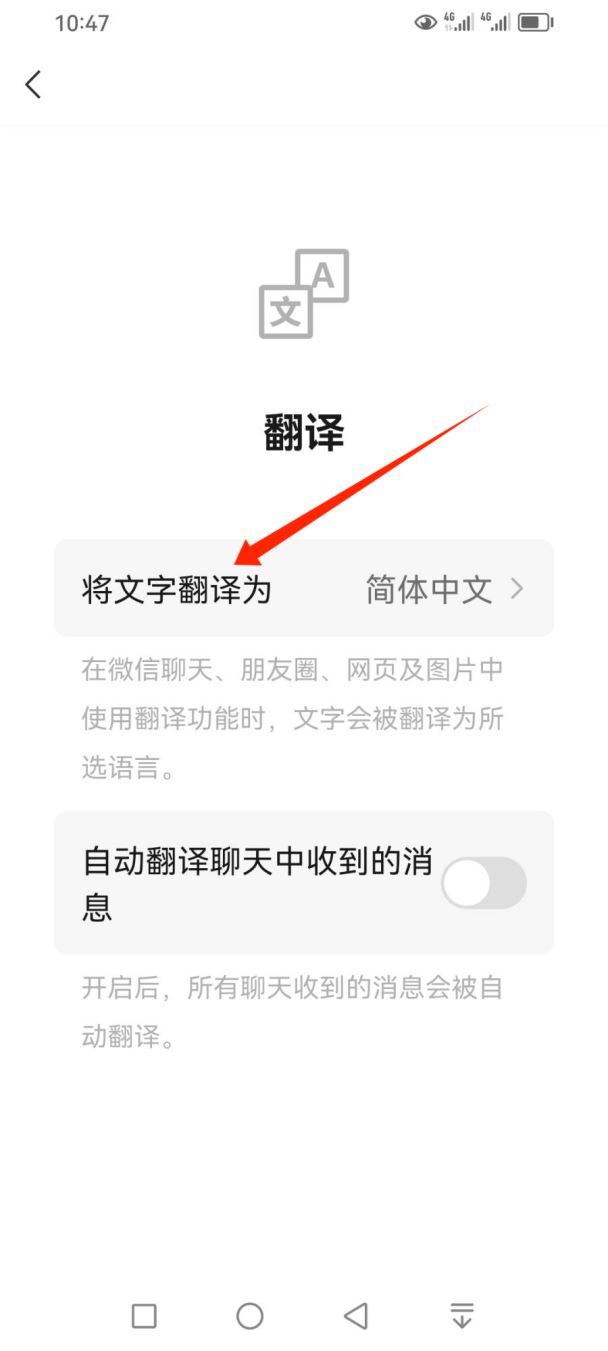The width and height of the screenshot is (608, 1351).
Task: Enable 自动翻译聊天中收到的消息 switch
Action: [x=484, y=883]
